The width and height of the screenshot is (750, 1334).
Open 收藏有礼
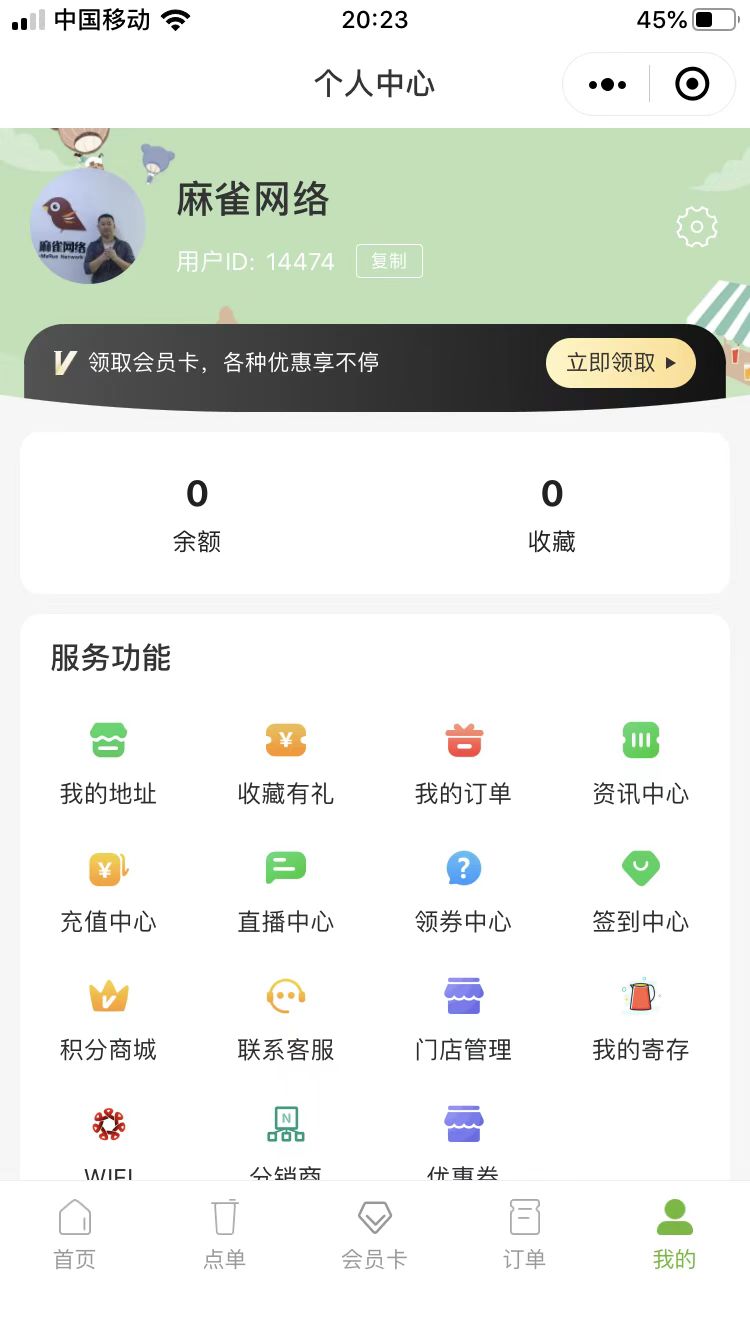coord(286,763)
